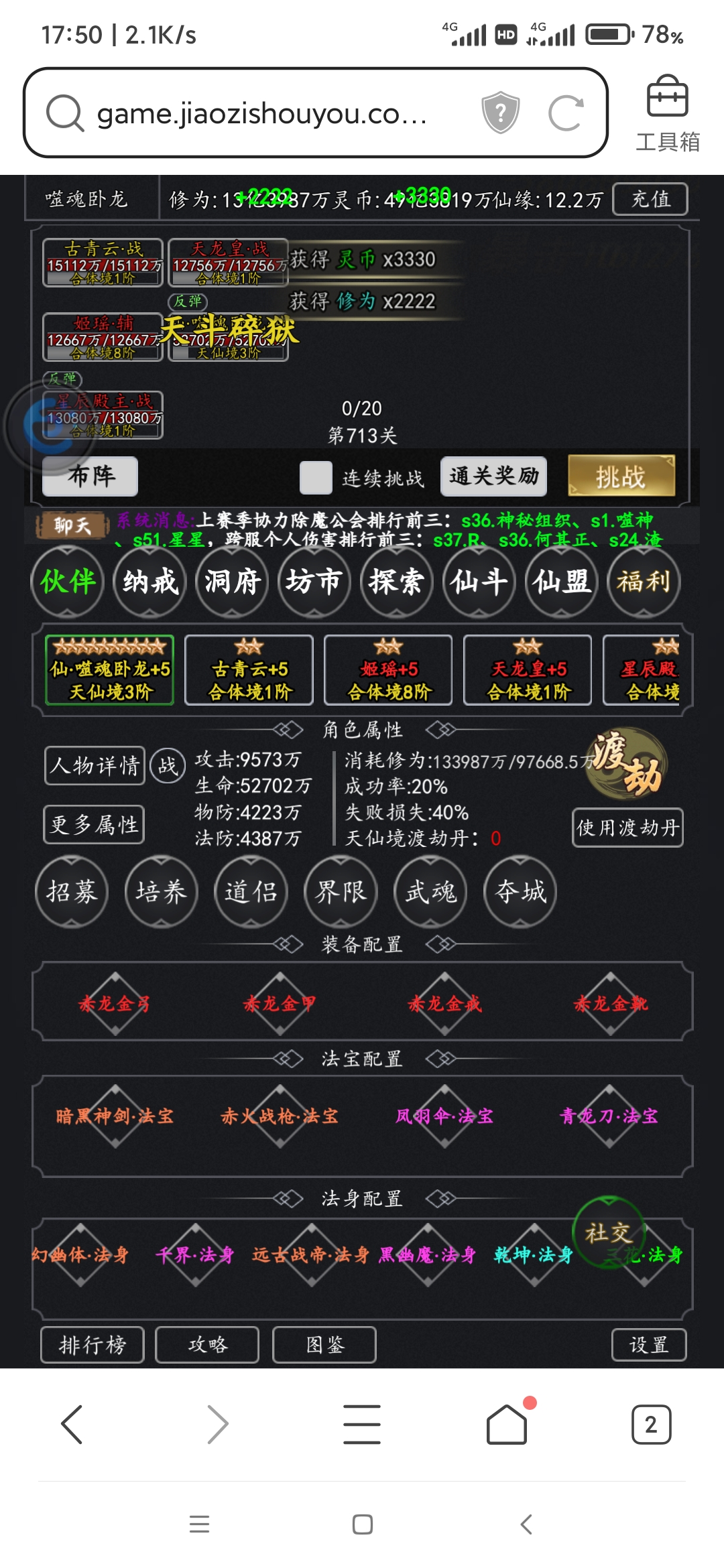Open the 招募 recruit menu

click(72, 892)
